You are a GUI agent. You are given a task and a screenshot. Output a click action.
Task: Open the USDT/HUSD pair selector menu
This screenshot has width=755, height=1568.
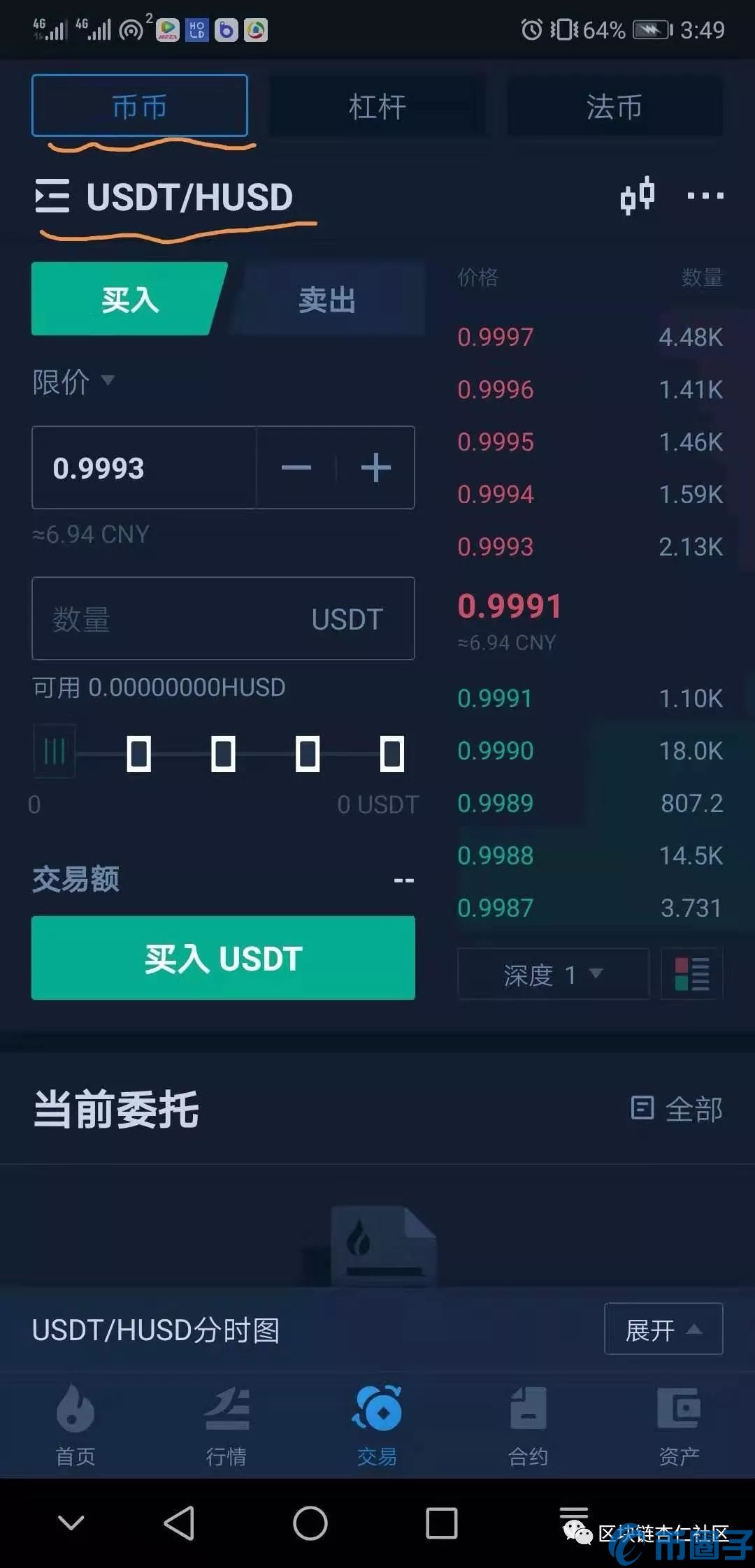tap(164, 196)
